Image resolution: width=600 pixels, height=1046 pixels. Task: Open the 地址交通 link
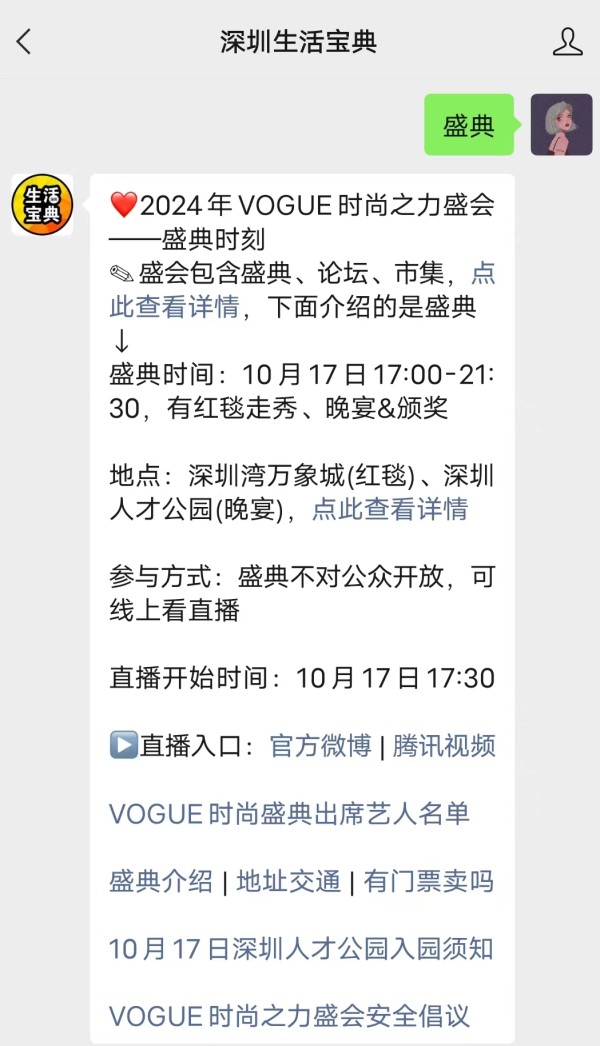(x=289, y=882)
